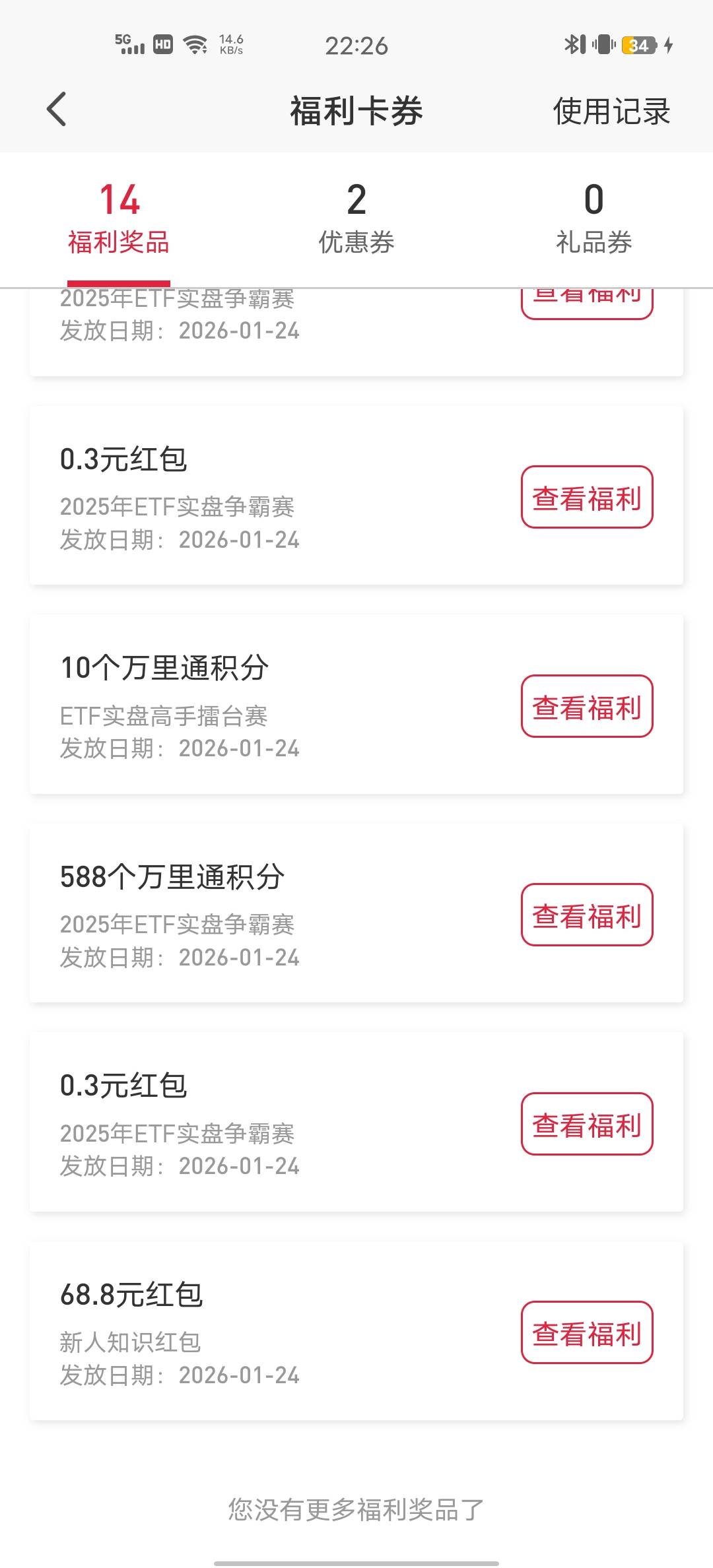Switch to the 优惠券 tab
The width and height of the screenshot is (713, 1568).
(x=356, y=219)
